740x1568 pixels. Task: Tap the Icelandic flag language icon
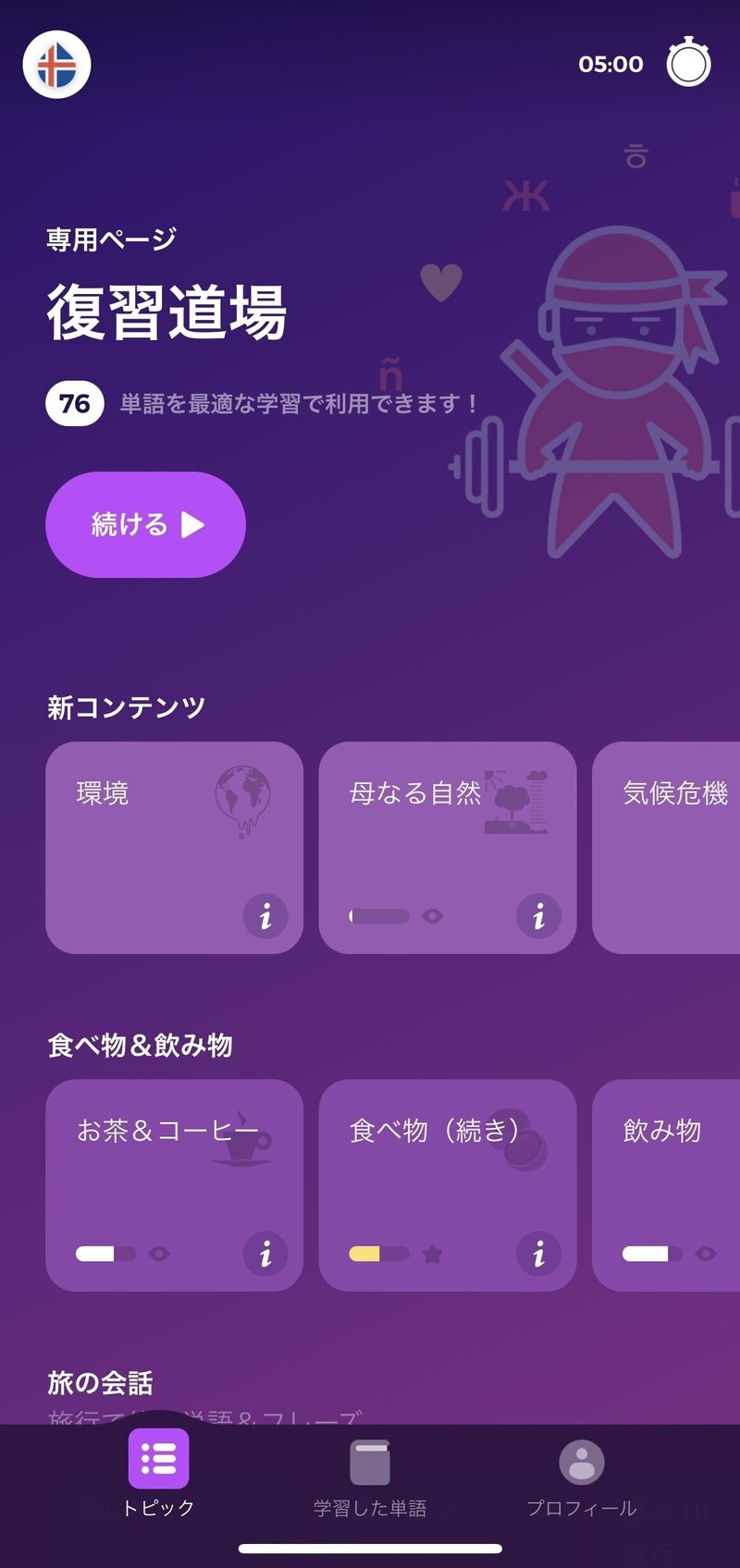(57, 64)
